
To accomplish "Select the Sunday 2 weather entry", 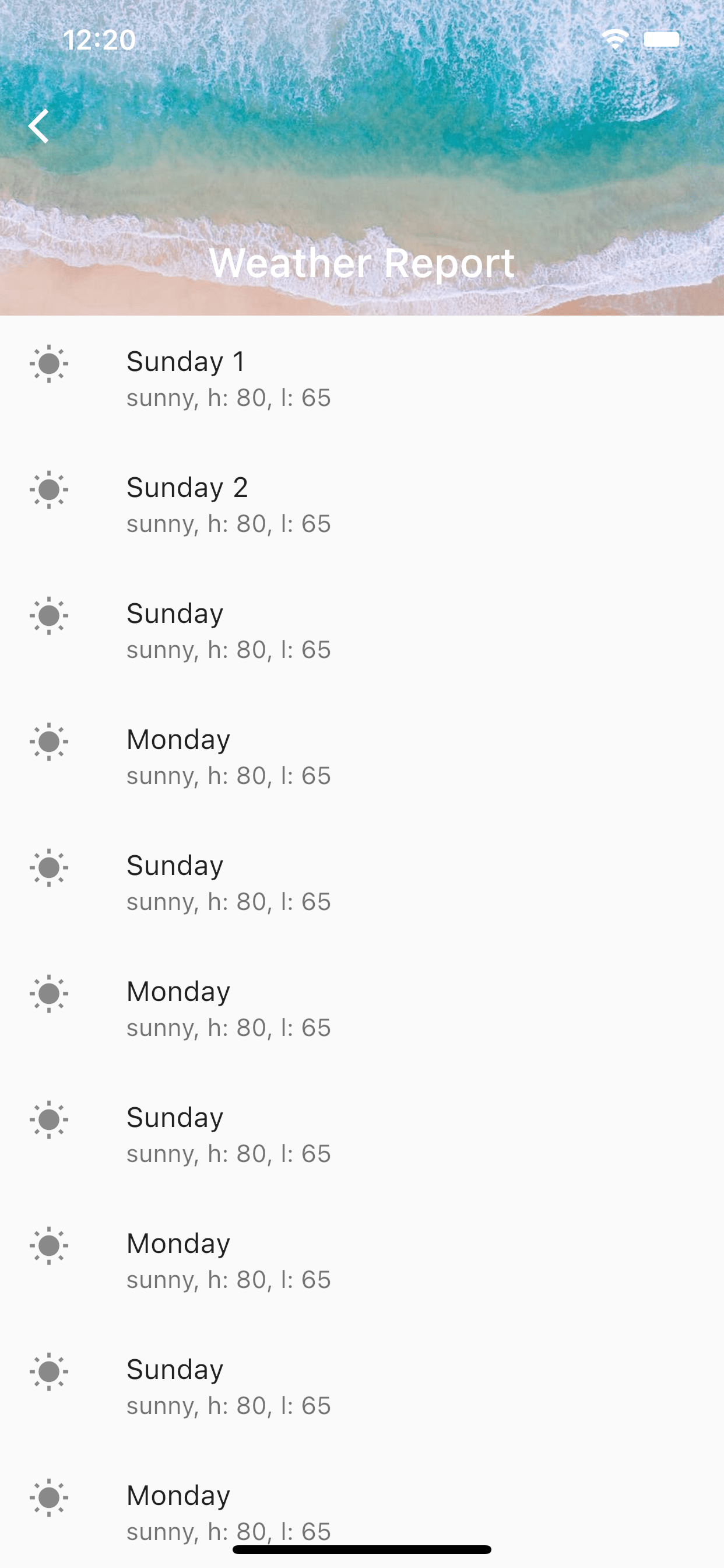I will (x=227, y=504).
